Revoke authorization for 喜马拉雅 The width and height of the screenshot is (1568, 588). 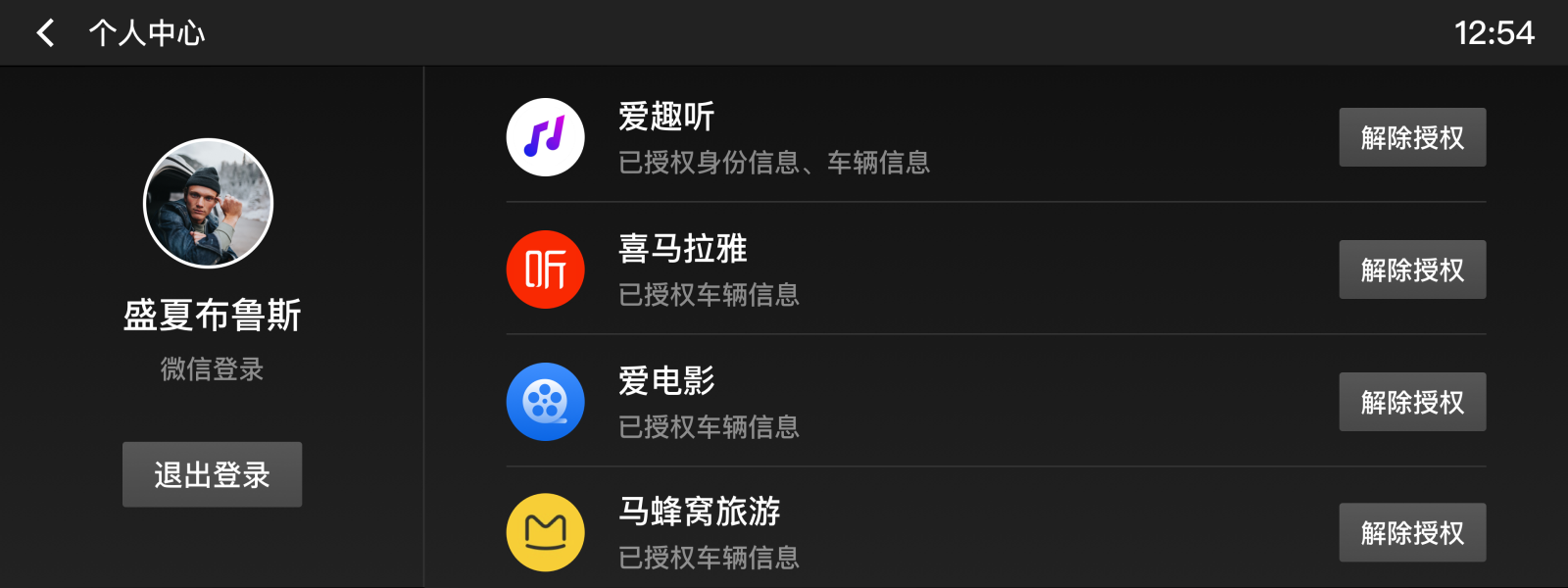tap(1412, 269)
